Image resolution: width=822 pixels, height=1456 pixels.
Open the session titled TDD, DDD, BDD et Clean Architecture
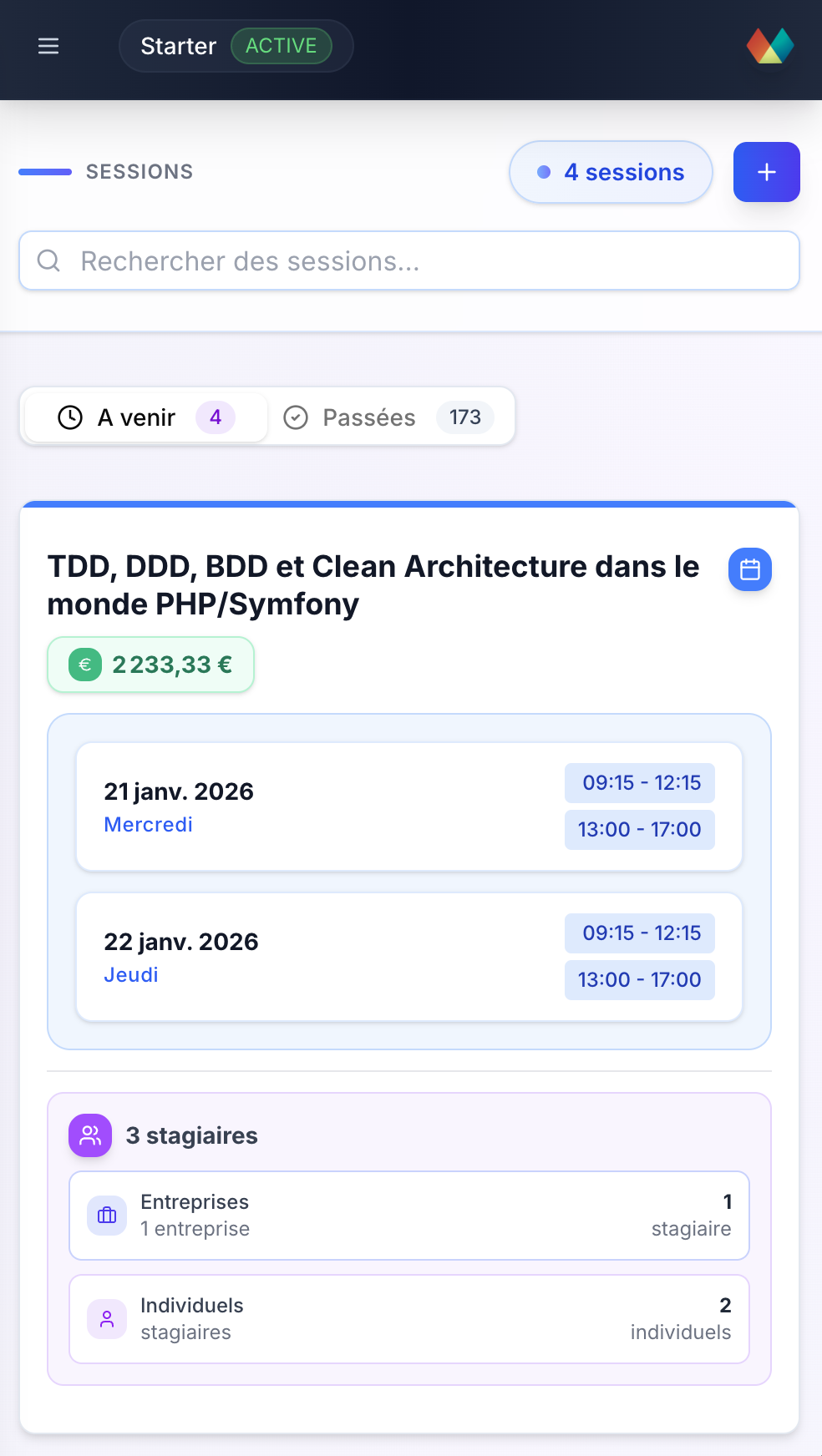pos(373,584)
